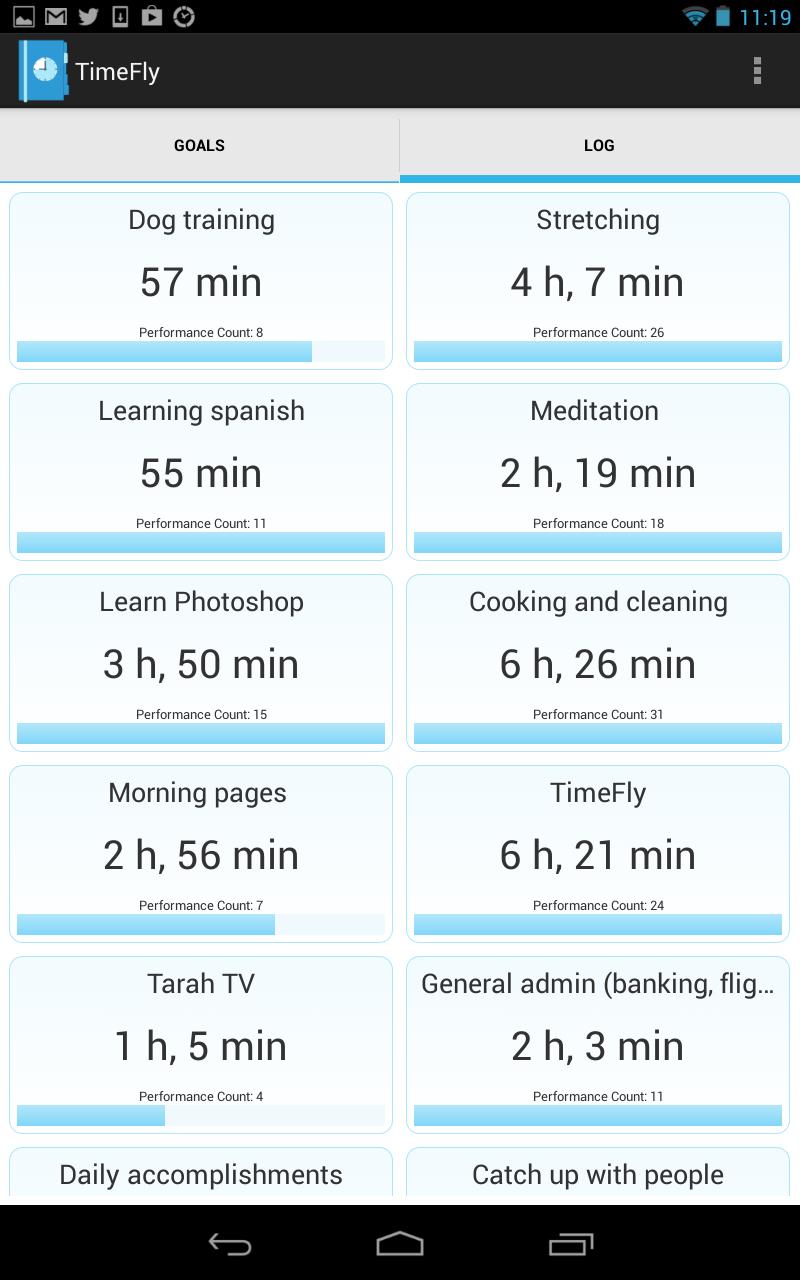The image size is (800, 1280).
Task: Open the Morning pages card
Action: tap(201, 854)
